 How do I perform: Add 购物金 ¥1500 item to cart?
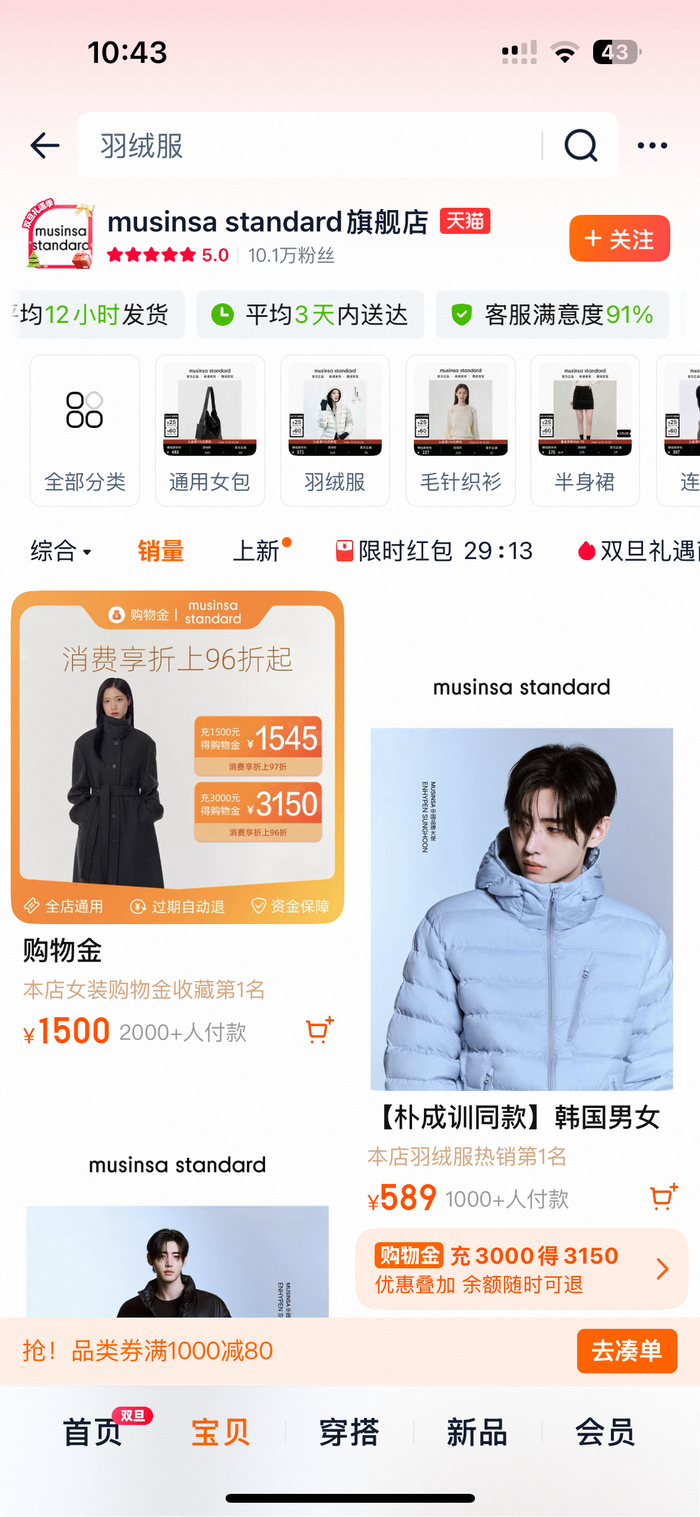click(x=319, y=1031)
